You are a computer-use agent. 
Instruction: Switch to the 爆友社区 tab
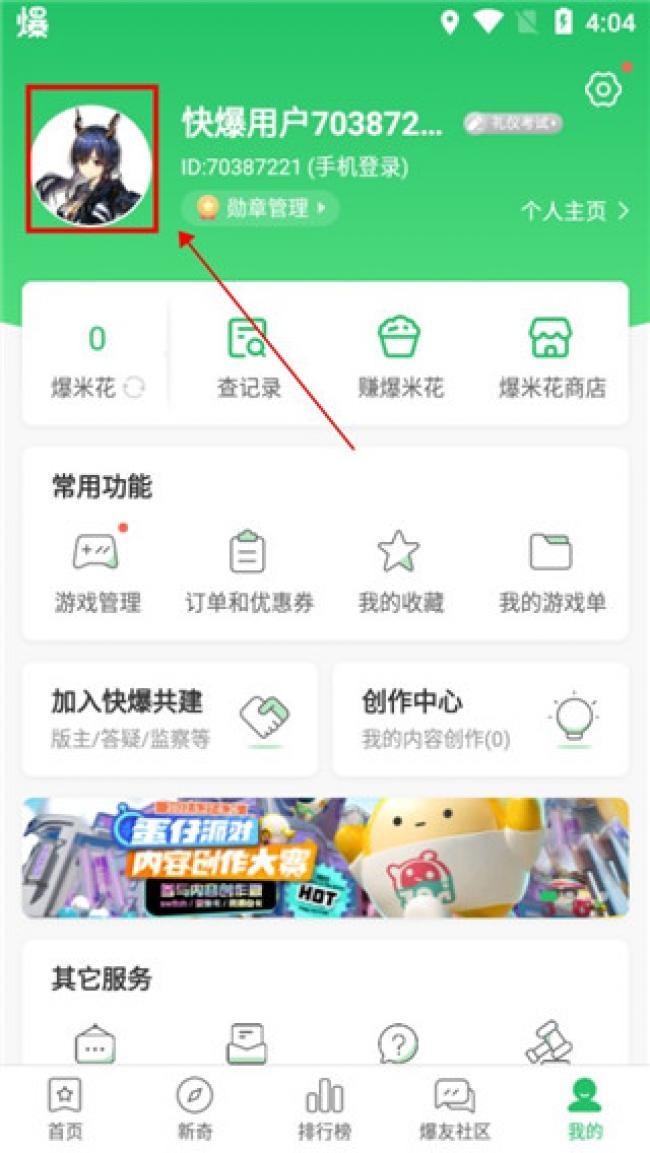click(455, 1108)
